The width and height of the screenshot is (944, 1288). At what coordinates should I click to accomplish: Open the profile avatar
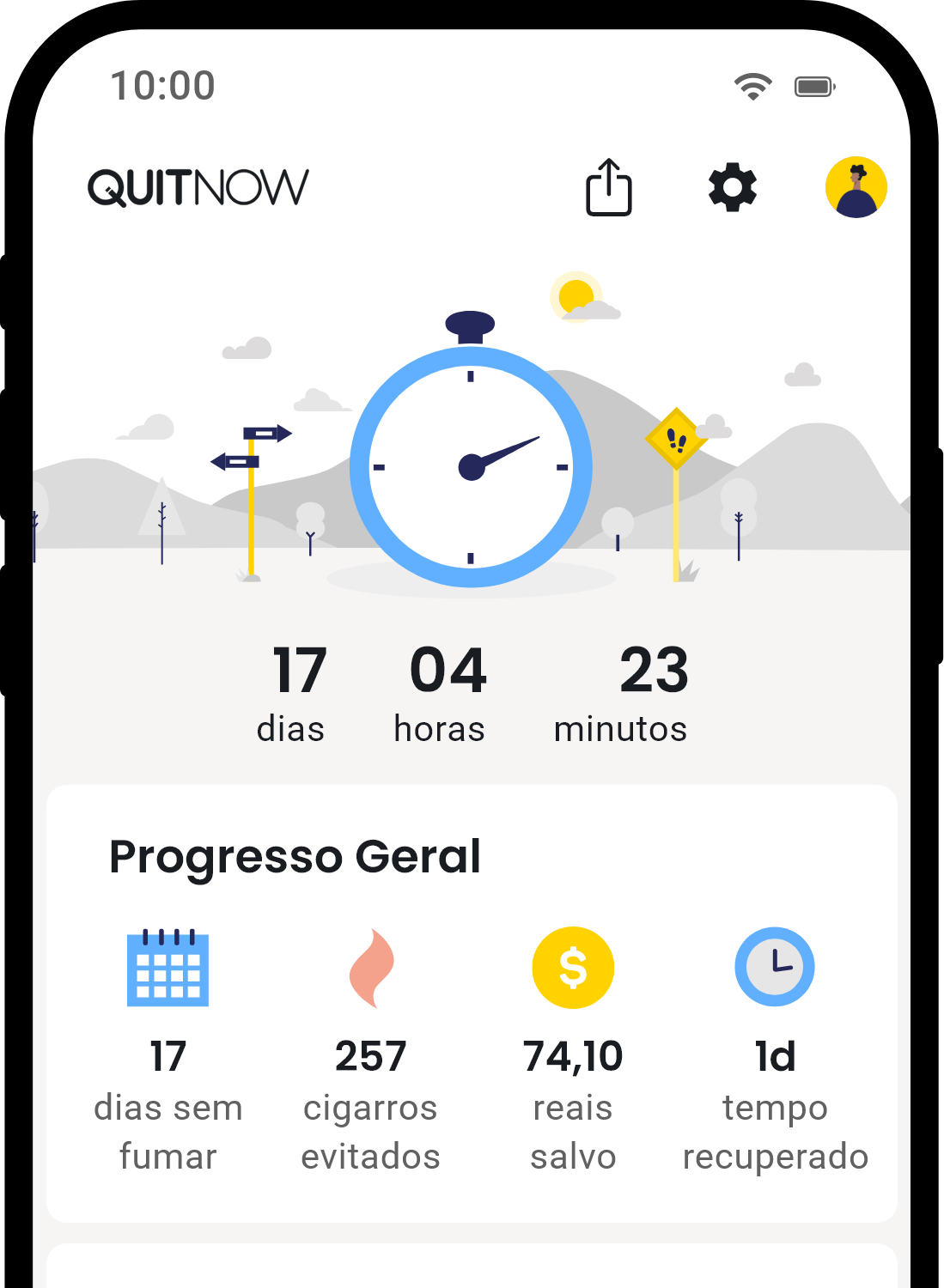(x=856, y=187)
